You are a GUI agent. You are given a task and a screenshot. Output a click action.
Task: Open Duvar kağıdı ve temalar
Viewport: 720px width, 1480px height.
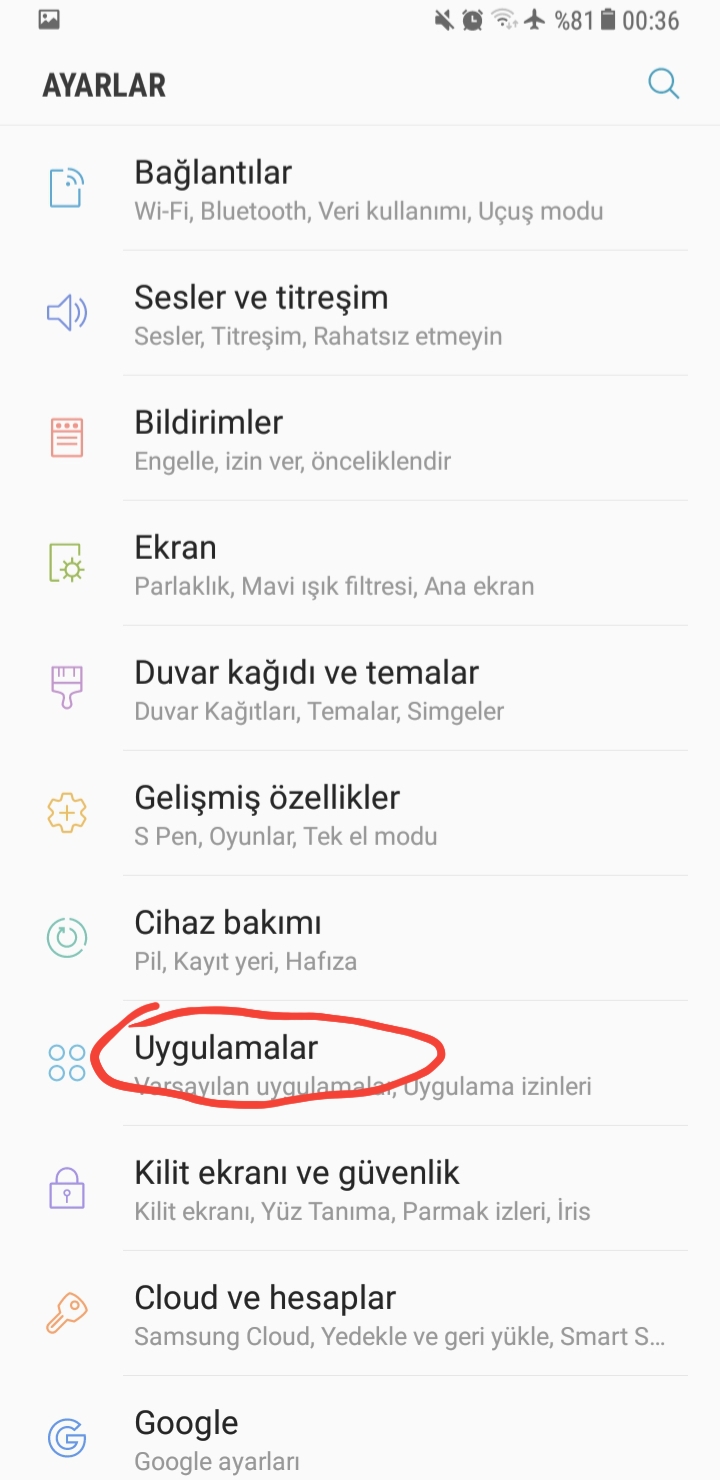coord(360,689)
